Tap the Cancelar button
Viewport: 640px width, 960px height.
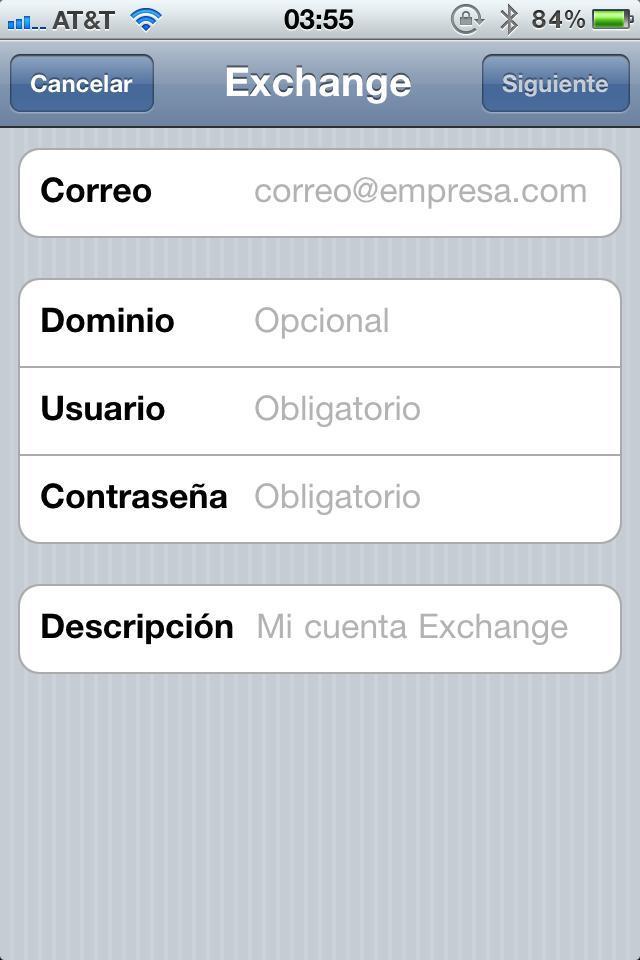(x=81, y=84)
